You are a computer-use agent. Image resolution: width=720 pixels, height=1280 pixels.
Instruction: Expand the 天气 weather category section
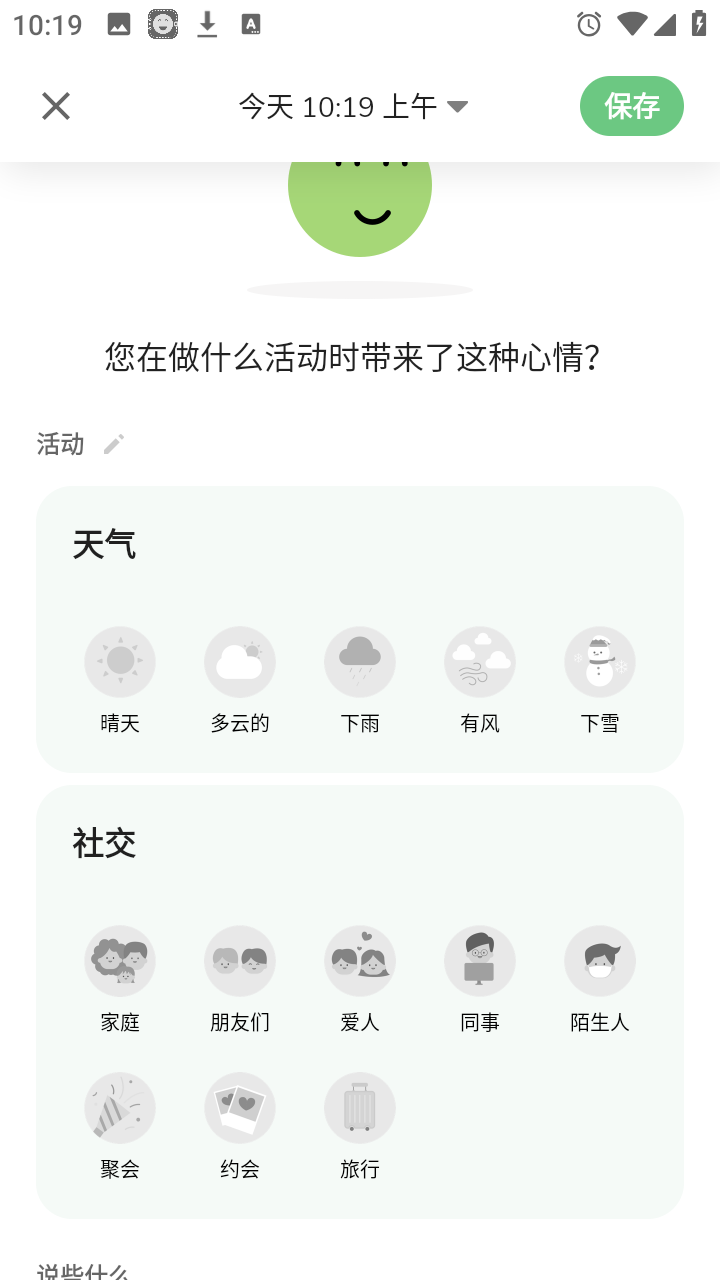105,543
